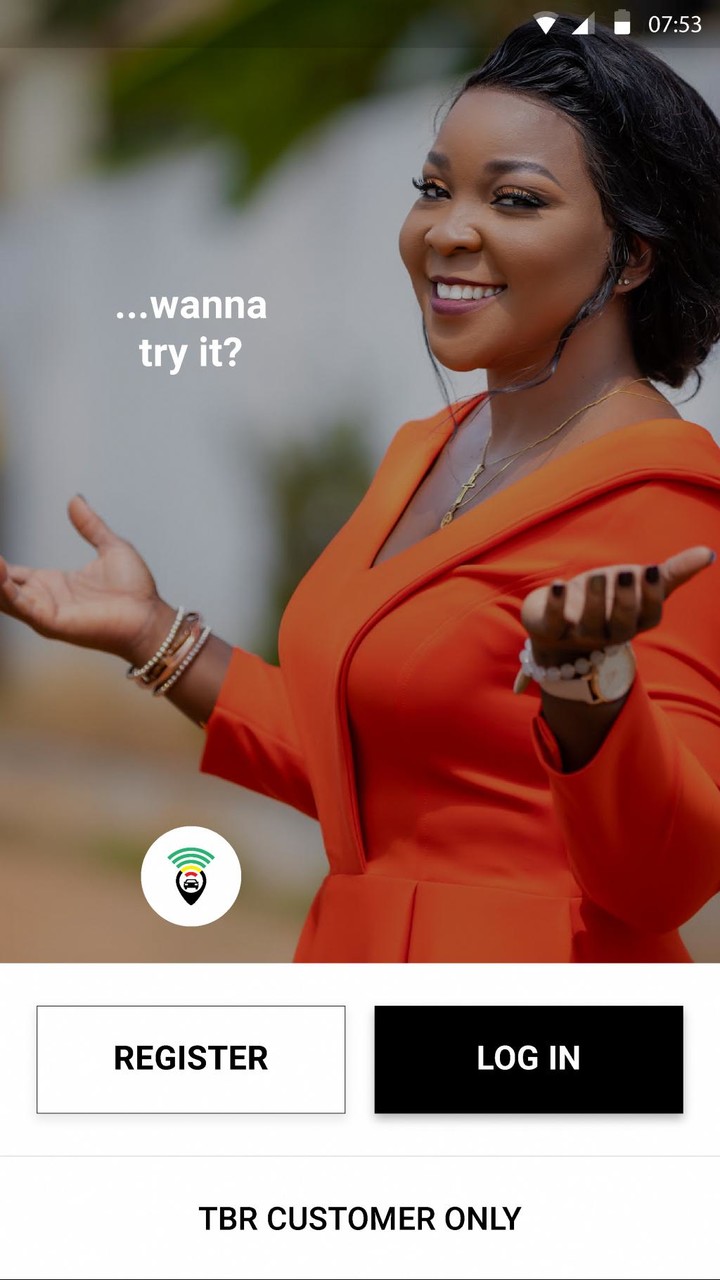Screen dimensions: 720x1280
Task: Tap the REGISTER button
Action: click(x=191, y=1059)
